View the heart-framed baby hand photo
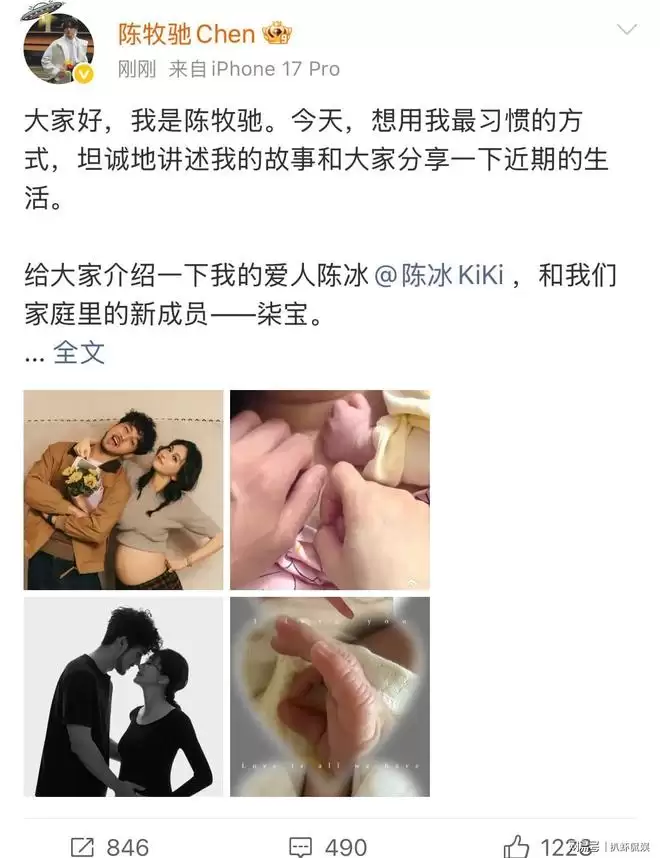Viewport: 660px width, 858px height. click(330, 696)
